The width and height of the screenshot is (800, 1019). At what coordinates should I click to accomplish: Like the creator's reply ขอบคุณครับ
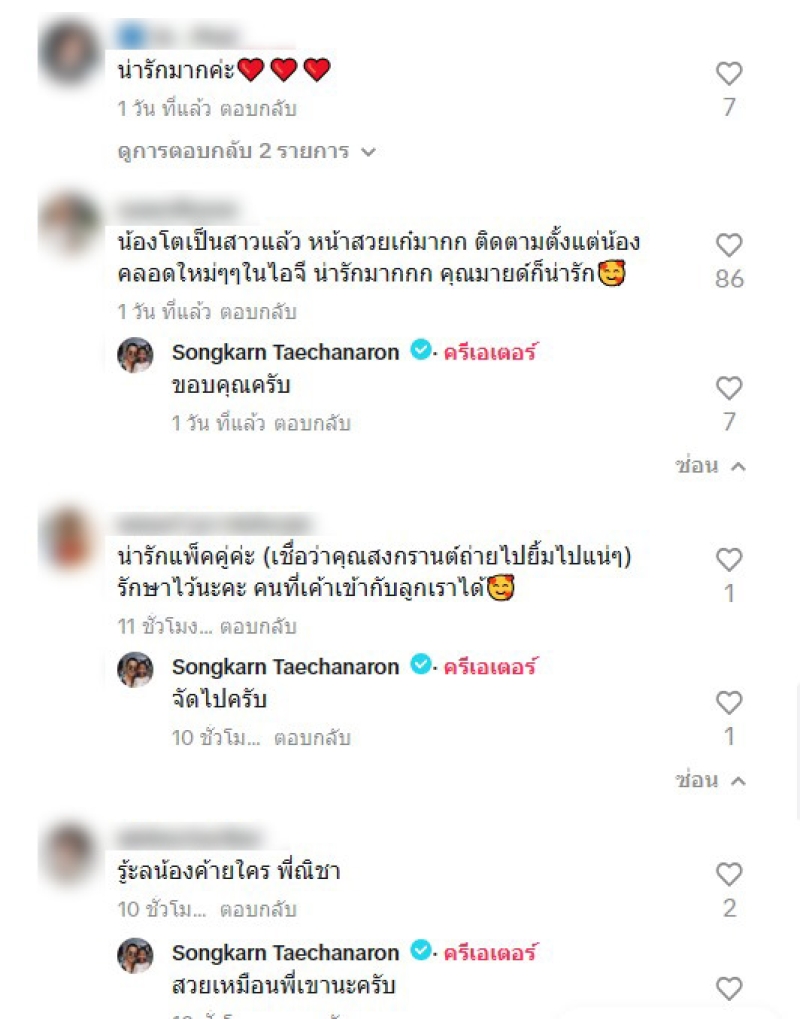(x=730, y=388)
